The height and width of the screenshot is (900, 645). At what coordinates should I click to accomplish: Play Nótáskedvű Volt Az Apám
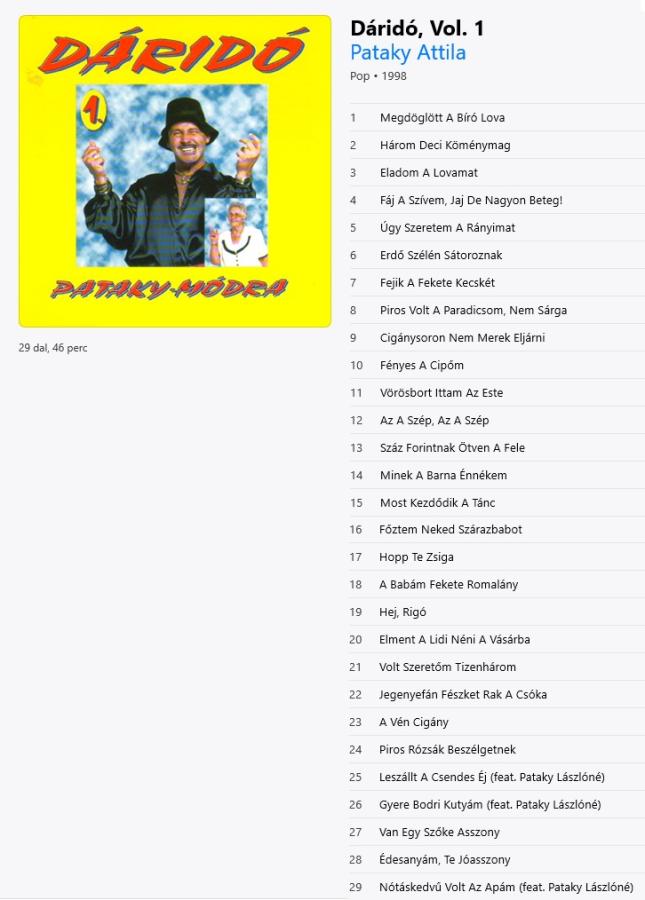pos(497,887)
